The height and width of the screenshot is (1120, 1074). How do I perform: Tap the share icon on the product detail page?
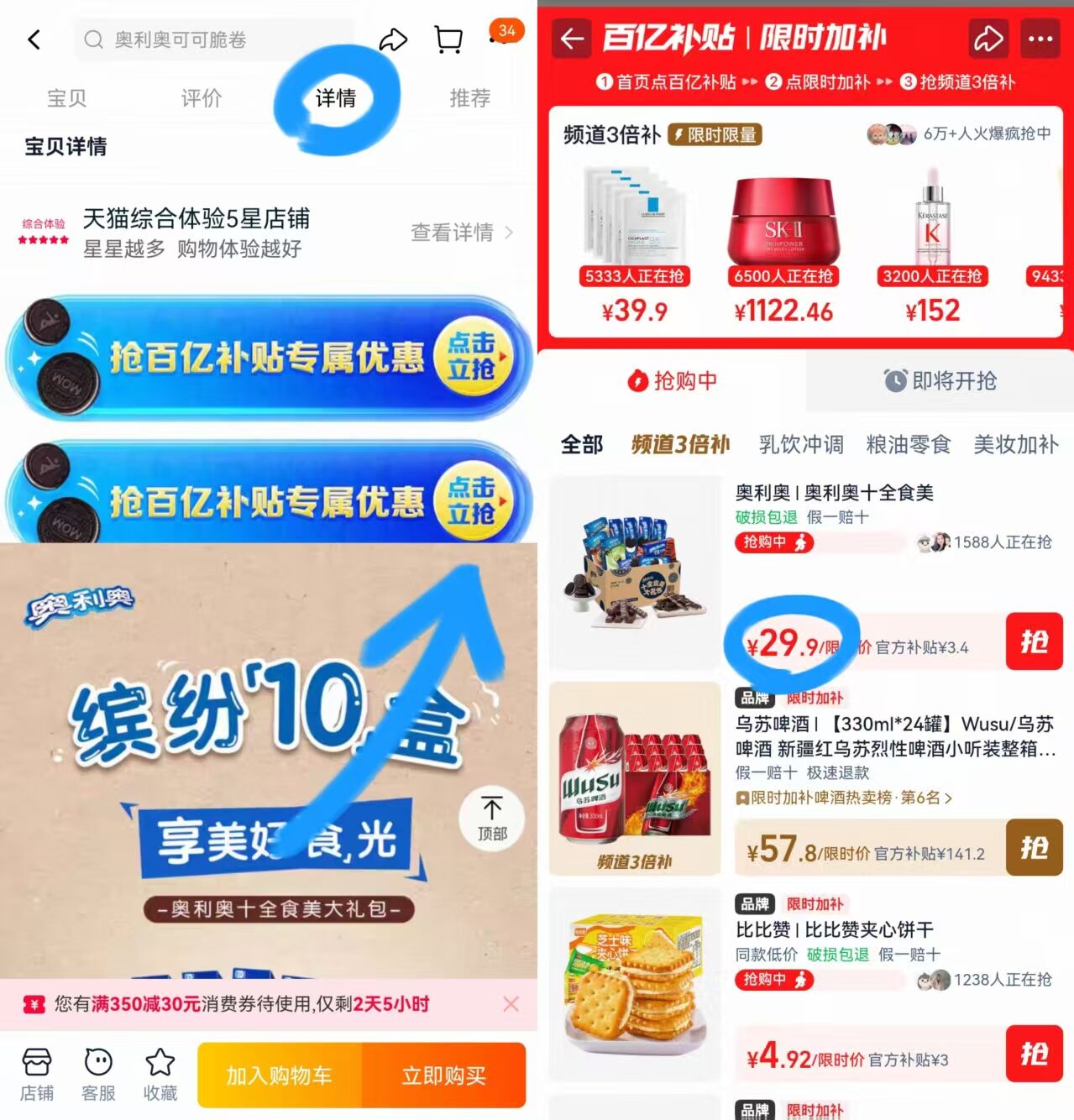(x=393, y=39)
